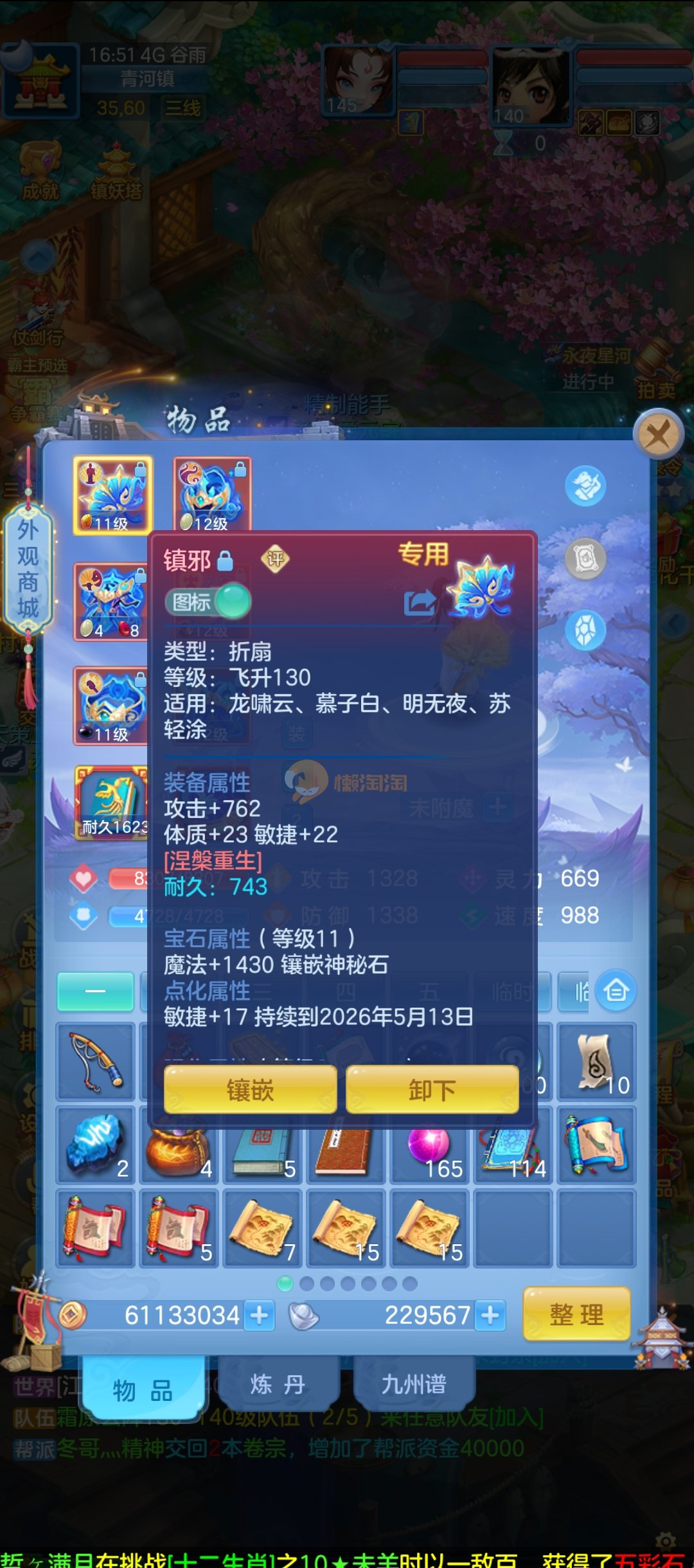Select the level 12 equipped mask item
Viewport: 694px width, 1568px height.
coord(212,494)
